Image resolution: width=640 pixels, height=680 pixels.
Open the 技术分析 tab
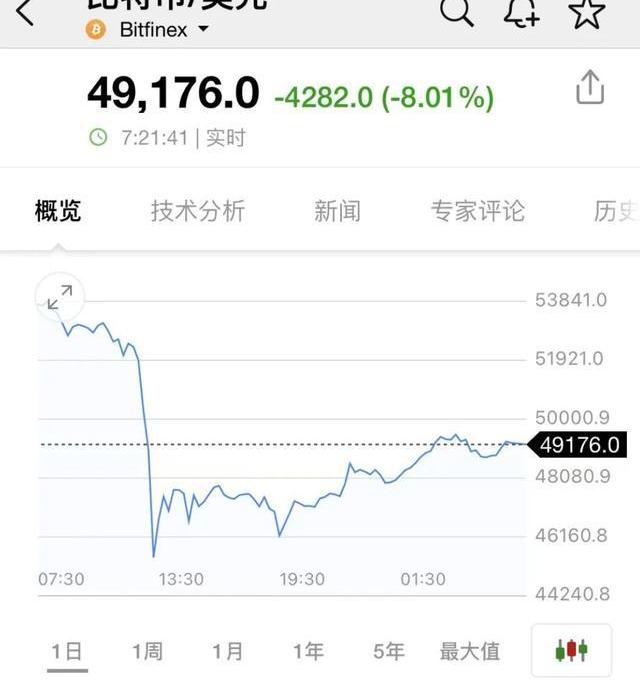pyautogui.click(x=198, y=211)
